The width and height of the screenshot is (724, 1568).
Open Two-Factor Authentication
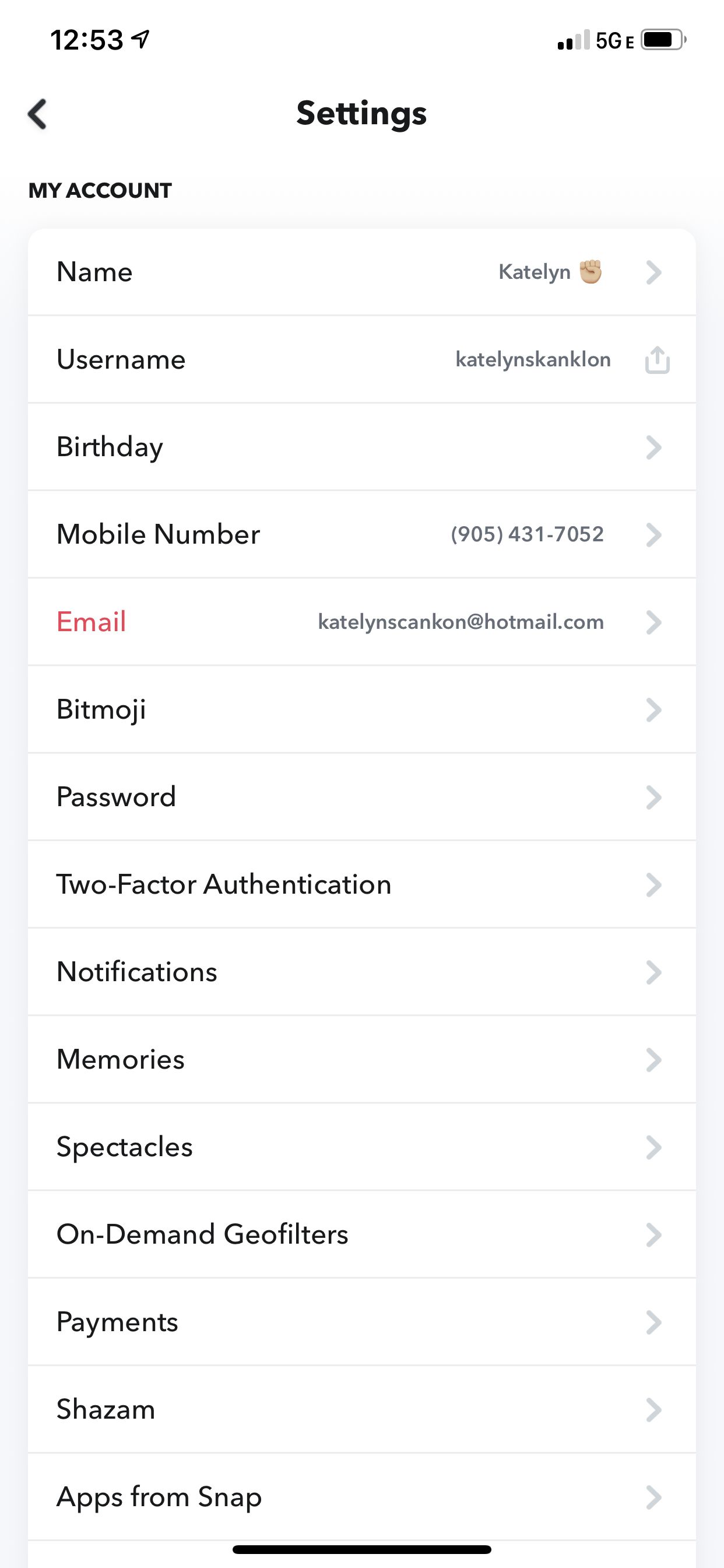362,885
